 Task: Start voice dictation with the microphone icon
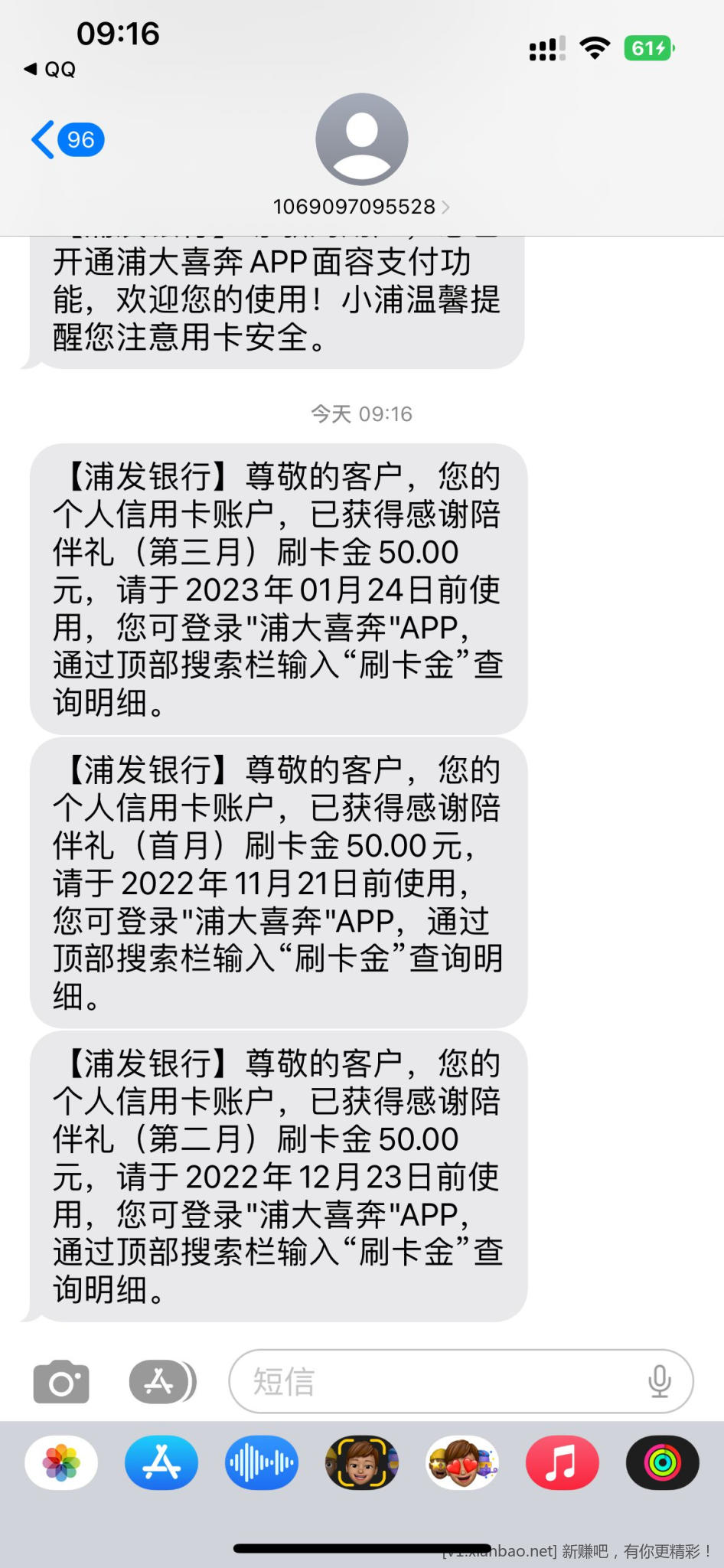[x=659, y=1381]
